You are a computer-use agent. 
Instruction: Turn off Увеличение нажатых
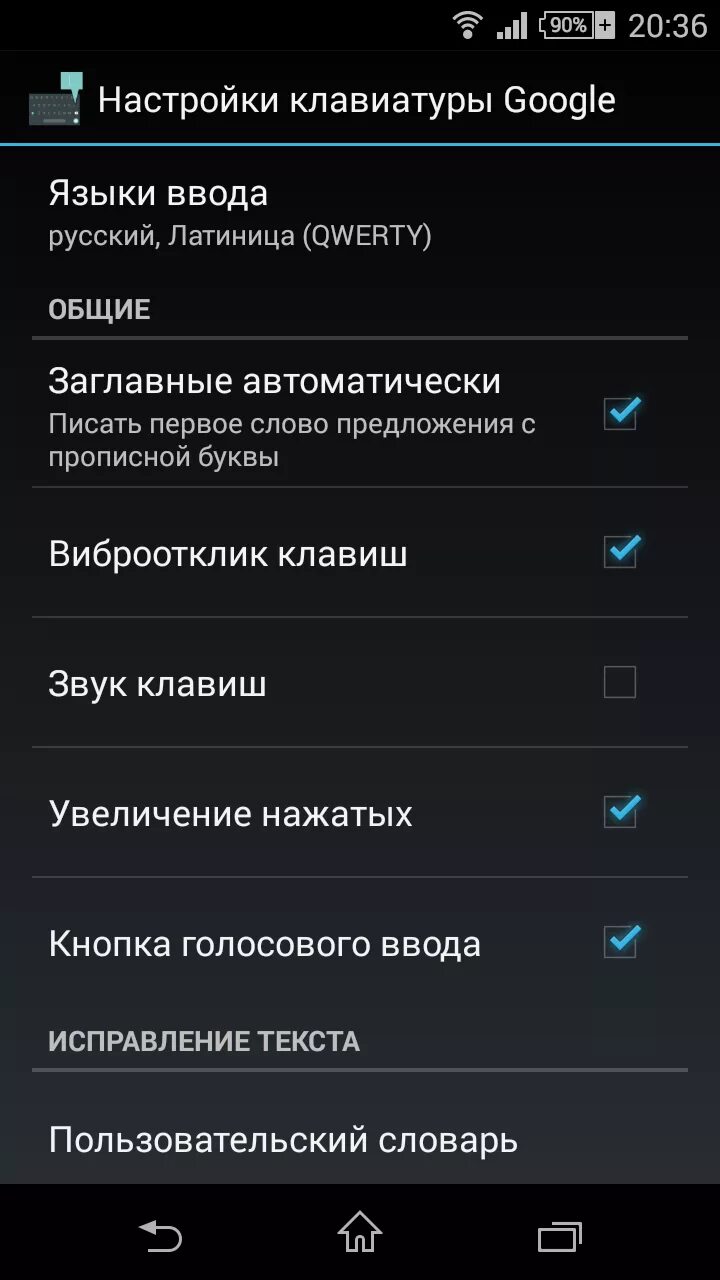click(620, 812)
